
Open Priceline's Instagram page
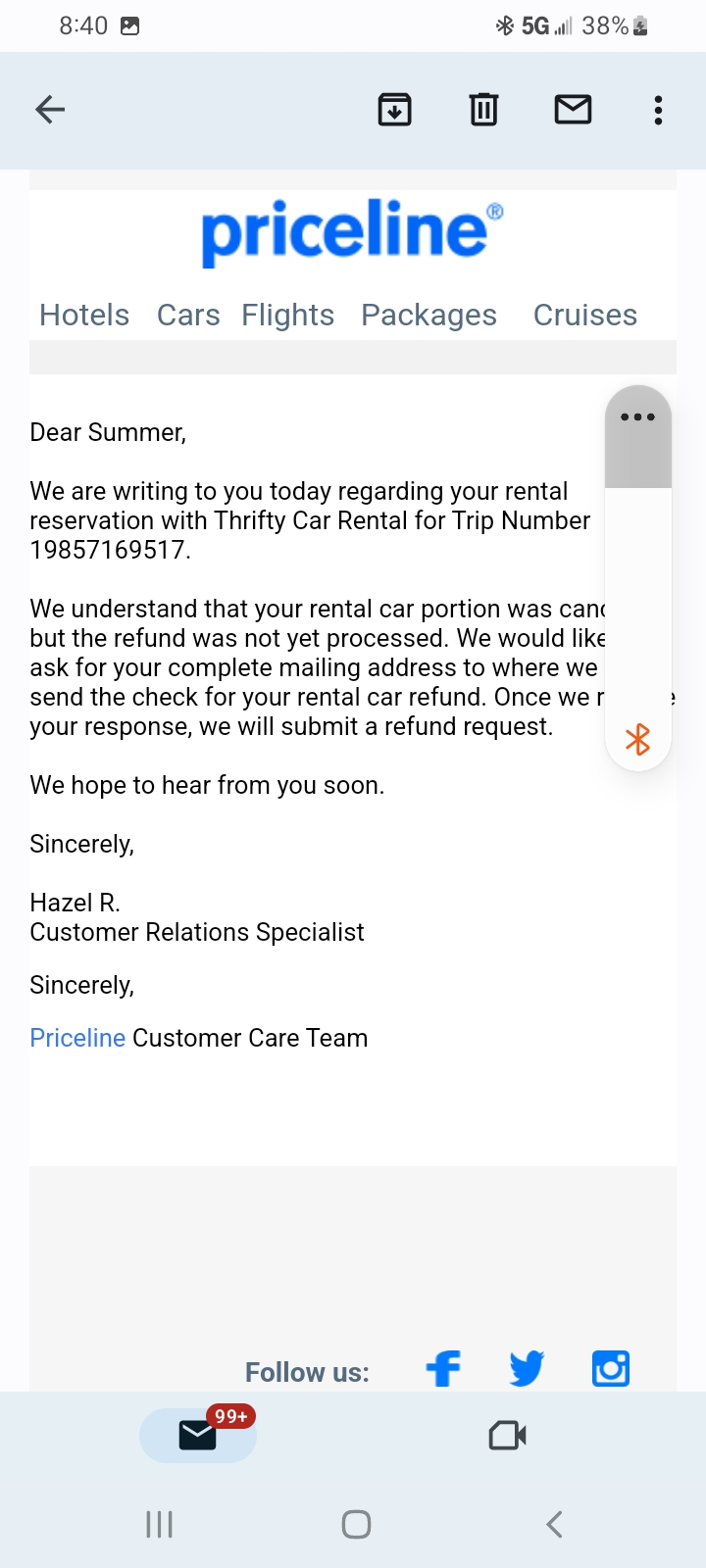[610, 1368]
